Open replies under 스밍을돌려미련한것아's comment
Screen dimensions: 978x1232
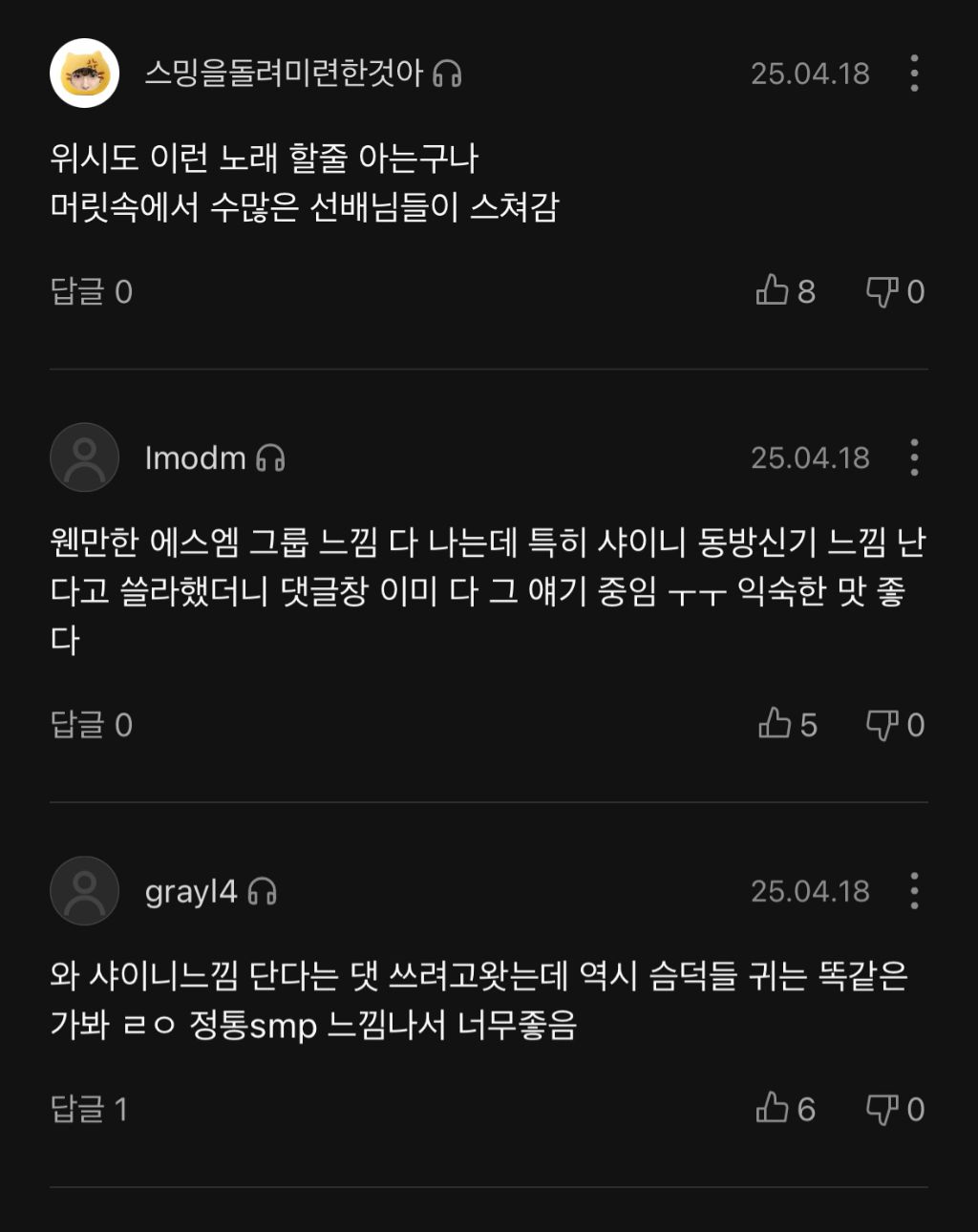tap(91, 291)
